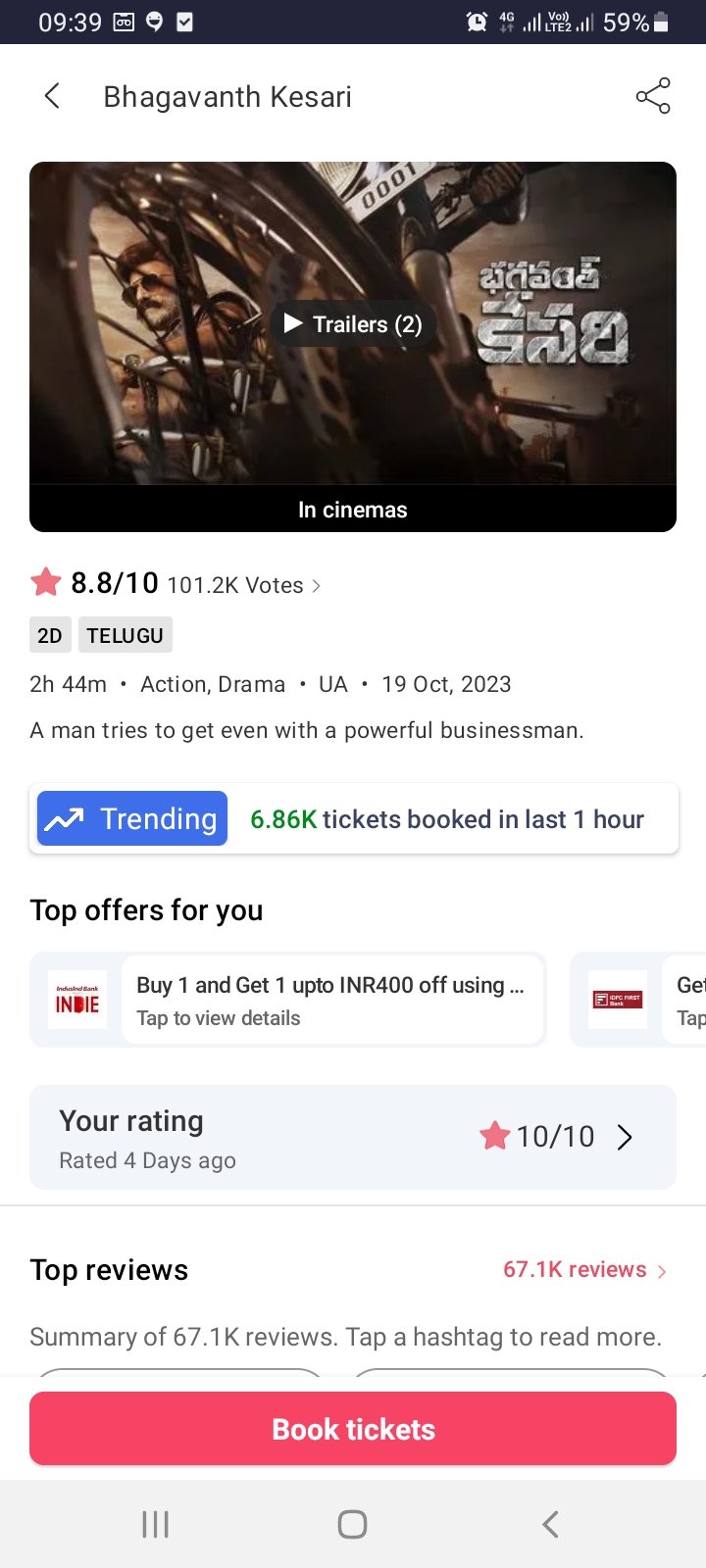The width and height of the screenshot is (706, 1568).
Task: Go to the phone's home screen
Action: [353, 1524]
